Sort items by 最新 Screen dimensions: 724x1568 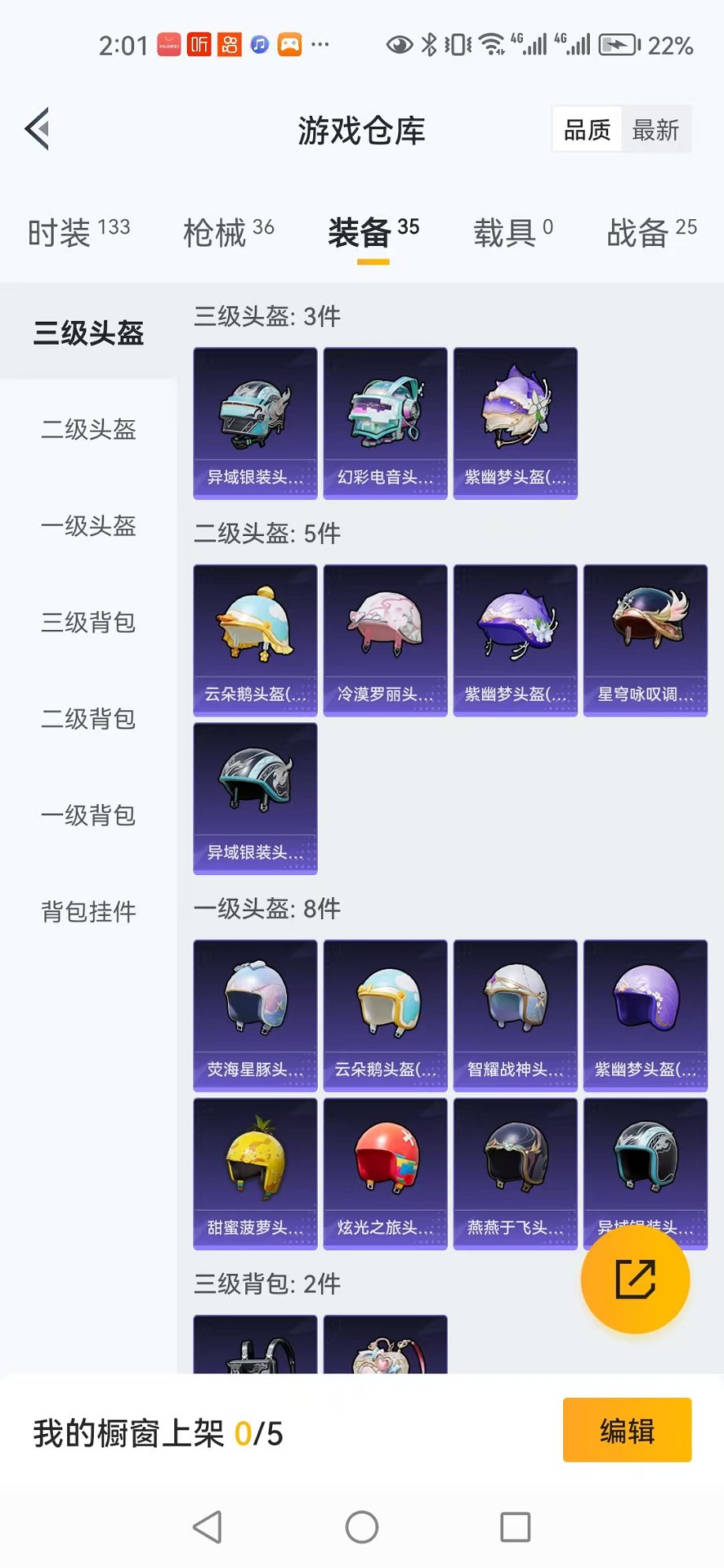(655, 130)
